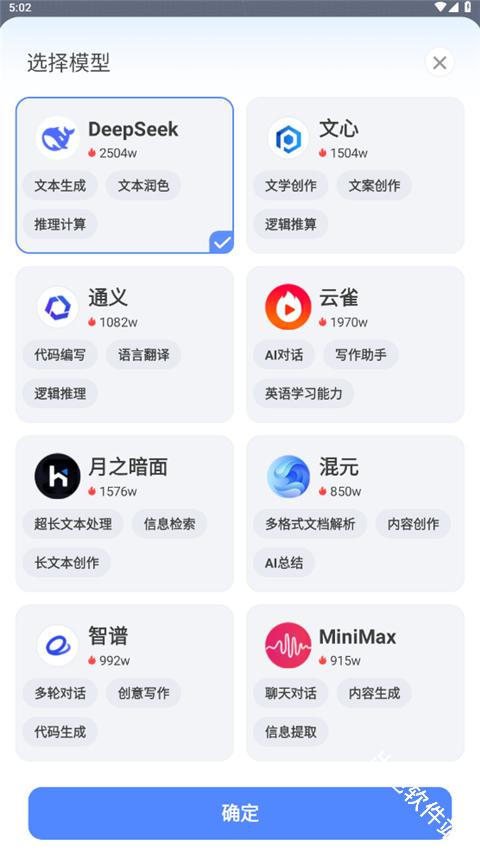Close the 选择模型 dialog
Image resolution: width=480 pixels, height=857 pixels.
pyautogui.click(x=440, y=63)
